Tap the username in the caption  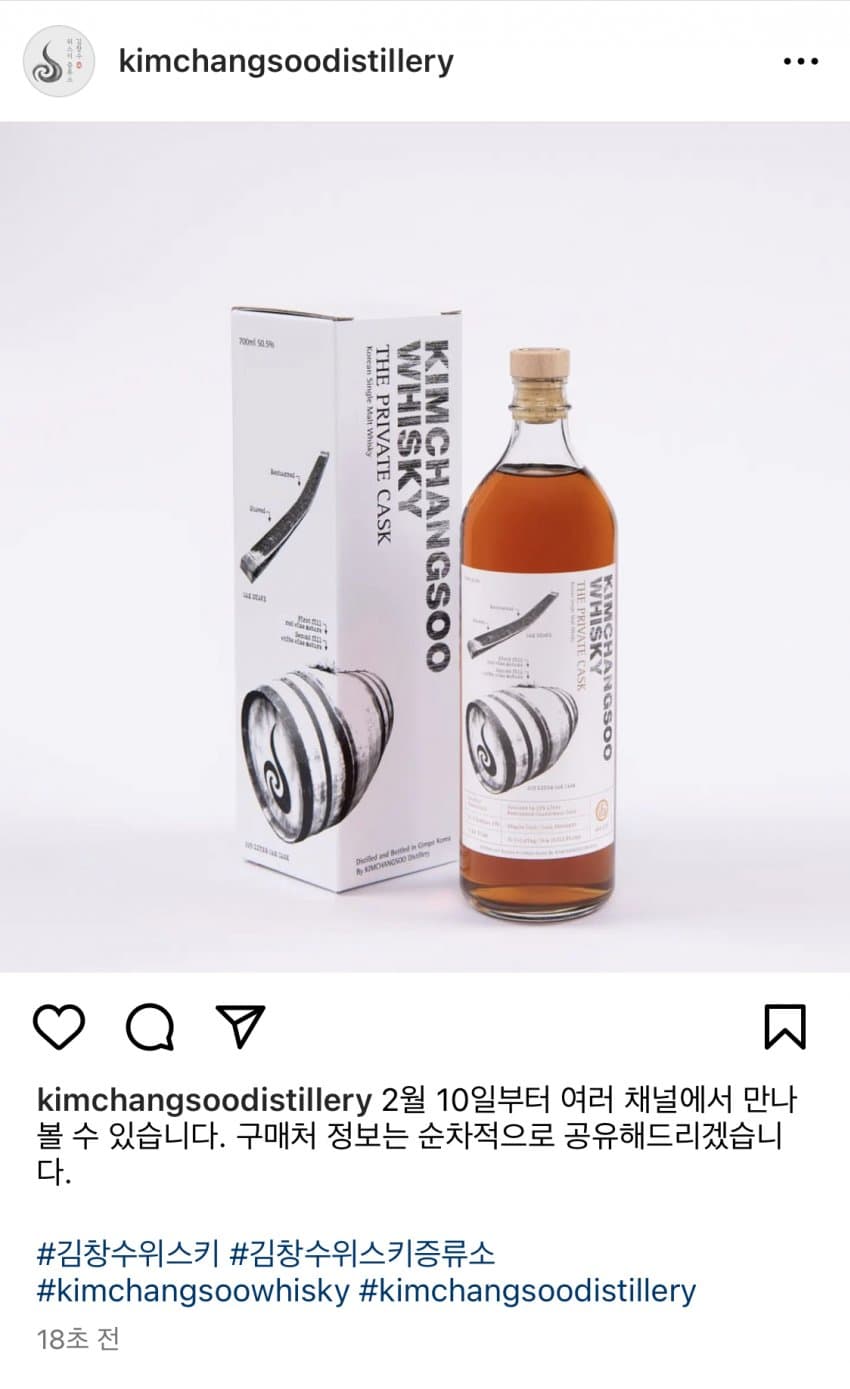tap(204, 1101)
